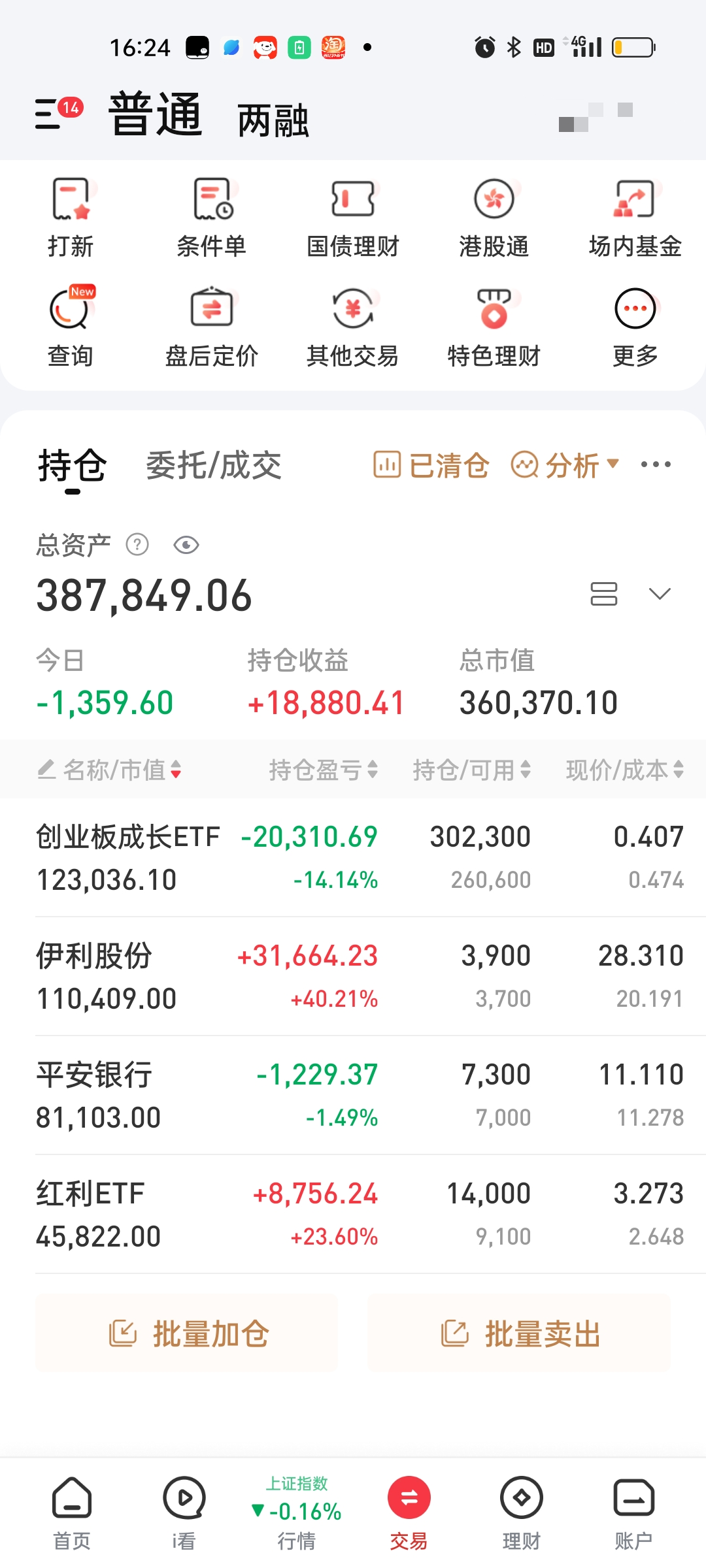The width and height of the screenshot is (706, 1568).
Task: Hide total assets with the eye icon
Action: (186, 545)
